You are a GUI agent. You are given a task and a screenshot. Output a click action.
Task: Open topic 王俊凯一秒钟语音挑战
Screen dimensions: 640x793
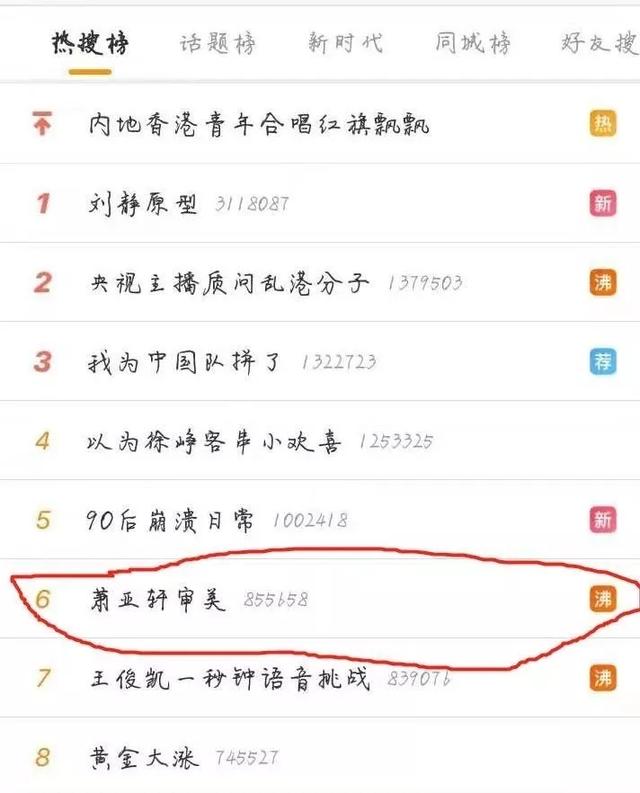point(229,679)
